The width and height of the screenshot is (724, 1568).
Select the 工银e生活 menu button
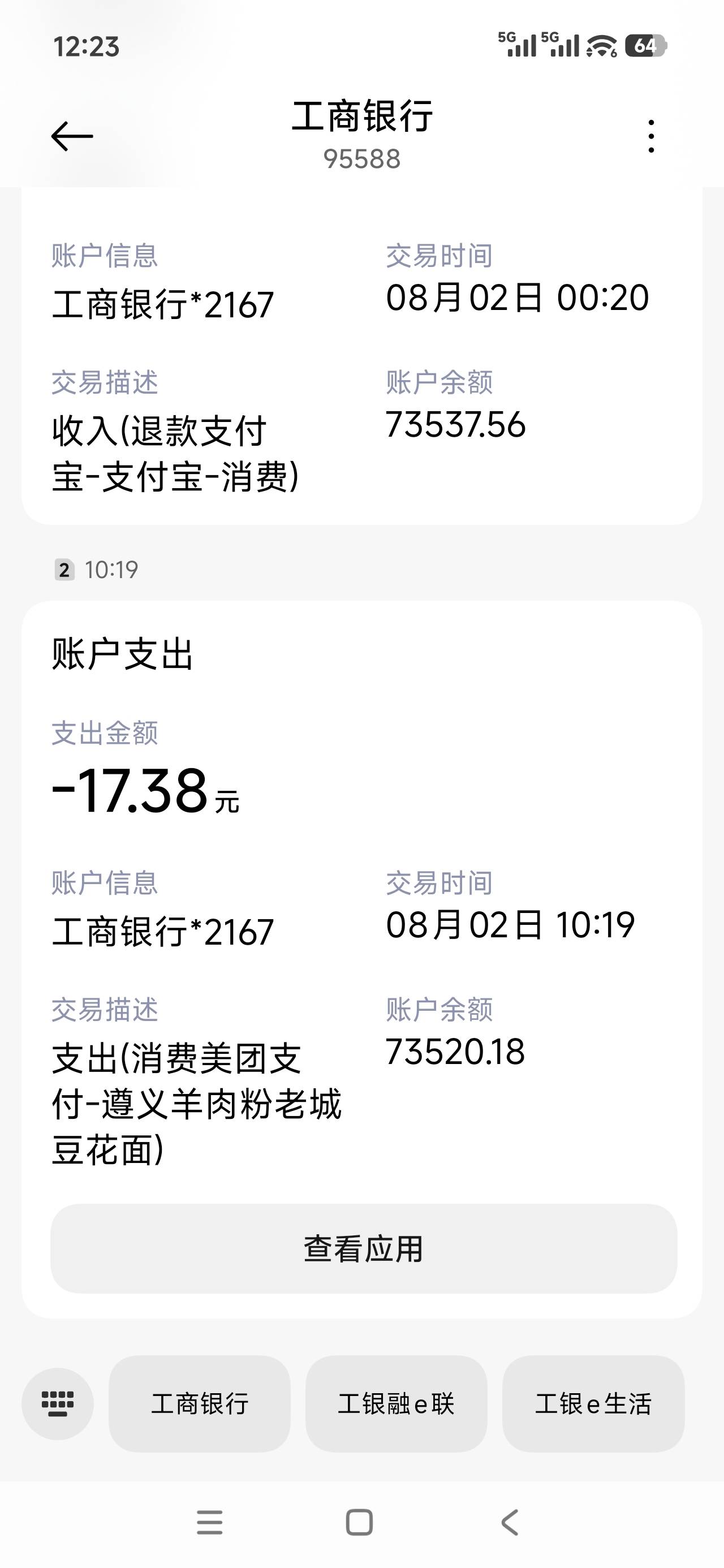point(594,1403)
